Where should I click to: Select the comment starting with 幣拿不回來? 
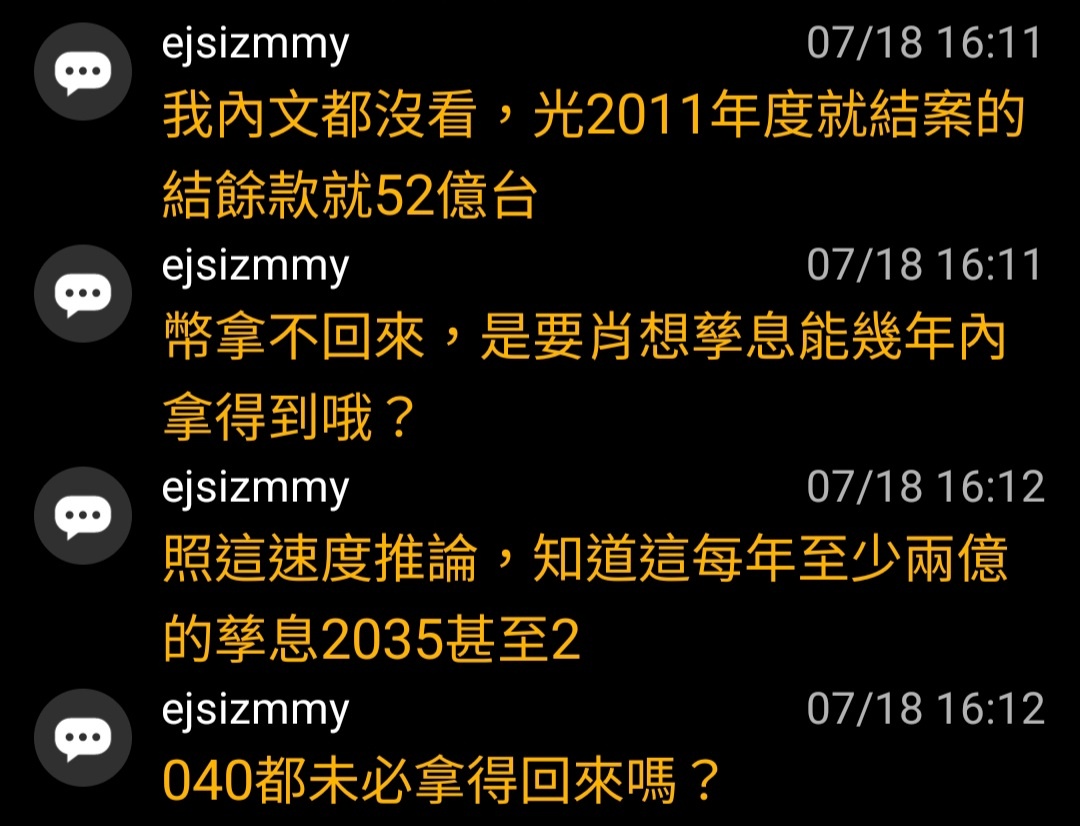click(x=583, y=380)
